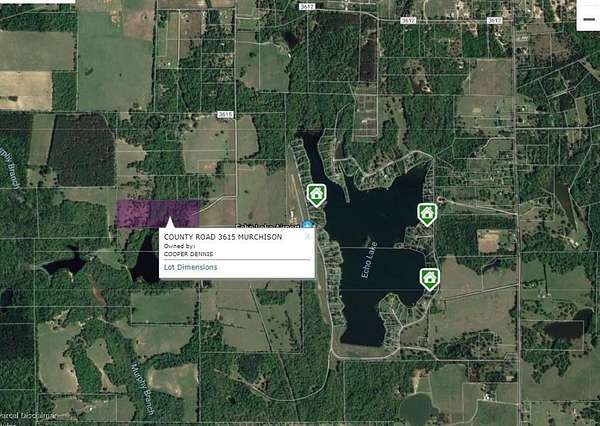Tap the house marker on Echo Lake's northeast shore
This screenshot has width=600, height=426.
426,212
